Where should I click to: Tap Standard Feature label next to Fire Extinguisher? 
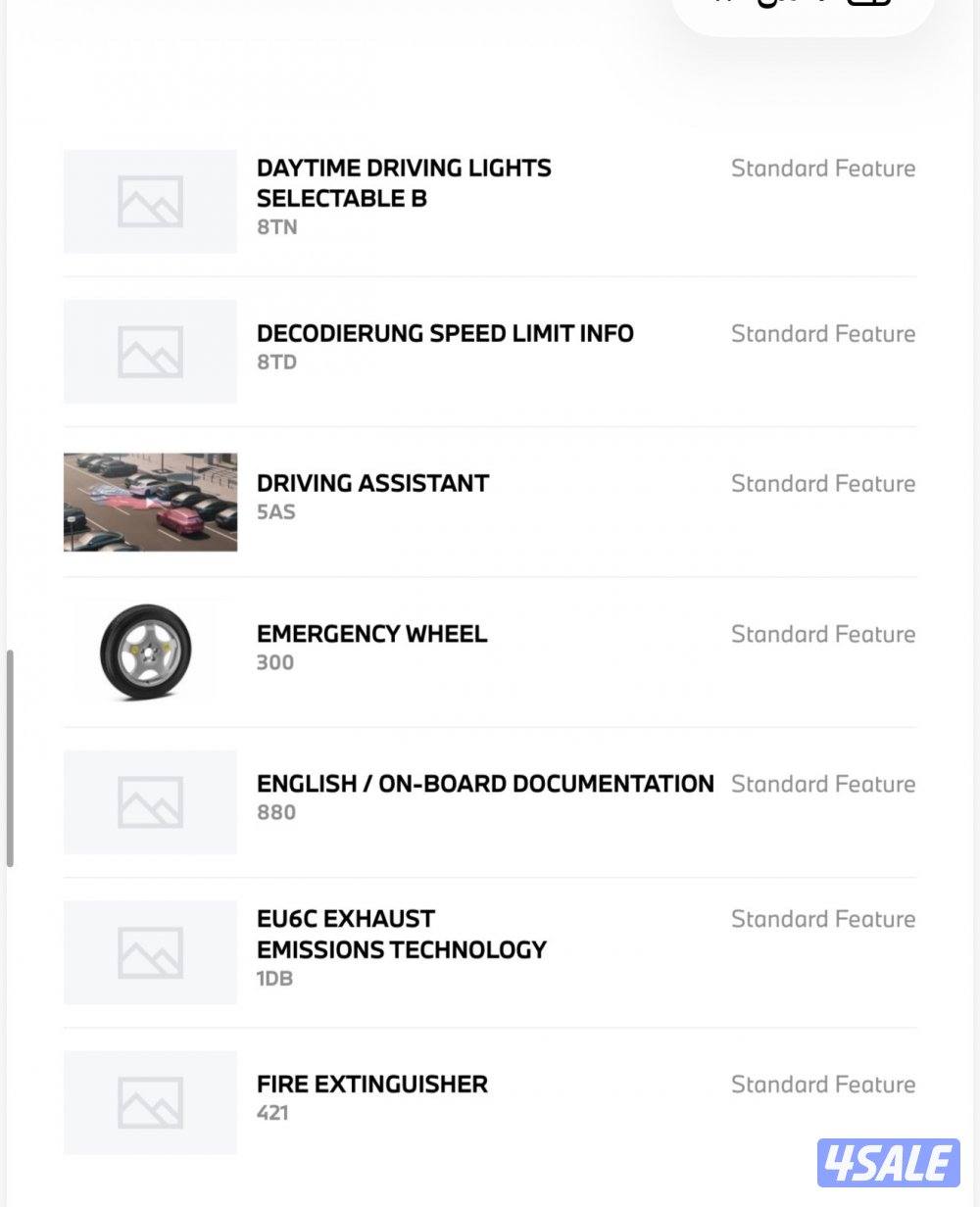tap(823, 1085)
